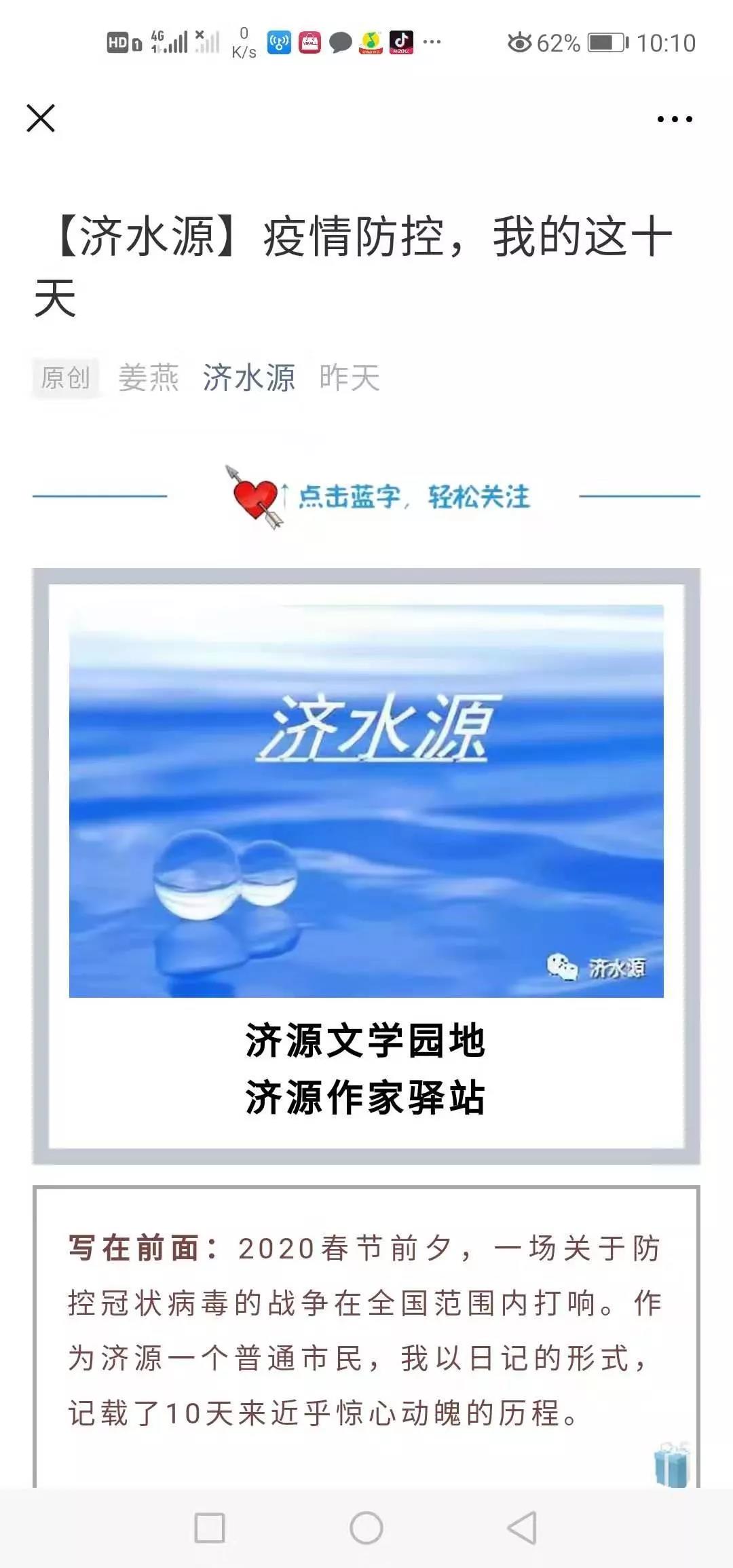This screenshot has height=1568, width=733.
Task: Tap the 济水源 banner image
Action: click(366, 800)
